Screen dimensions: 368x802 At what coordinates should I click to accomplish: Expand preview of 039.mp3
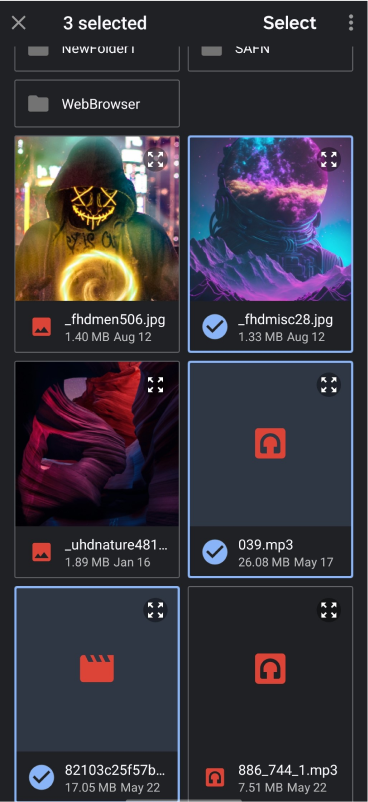tap(329, 385)
